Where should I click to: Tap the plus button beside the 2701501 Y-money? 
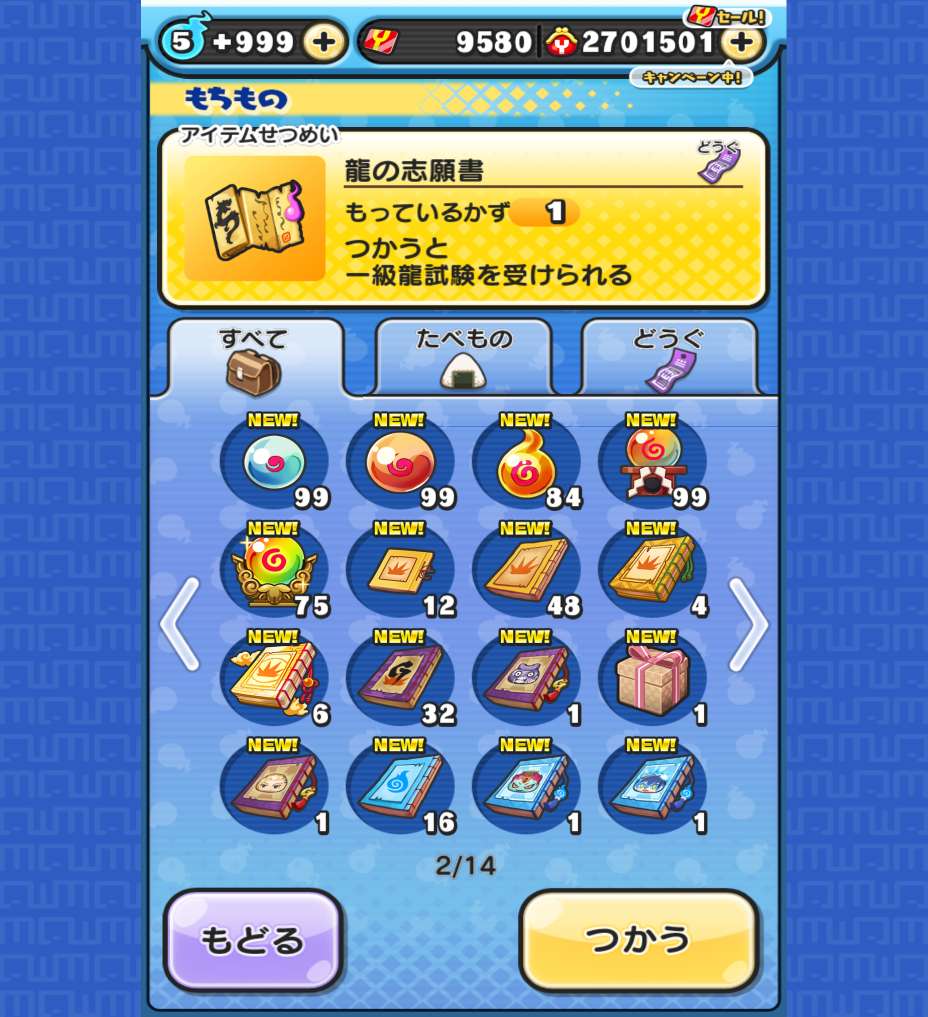point(741,42)
